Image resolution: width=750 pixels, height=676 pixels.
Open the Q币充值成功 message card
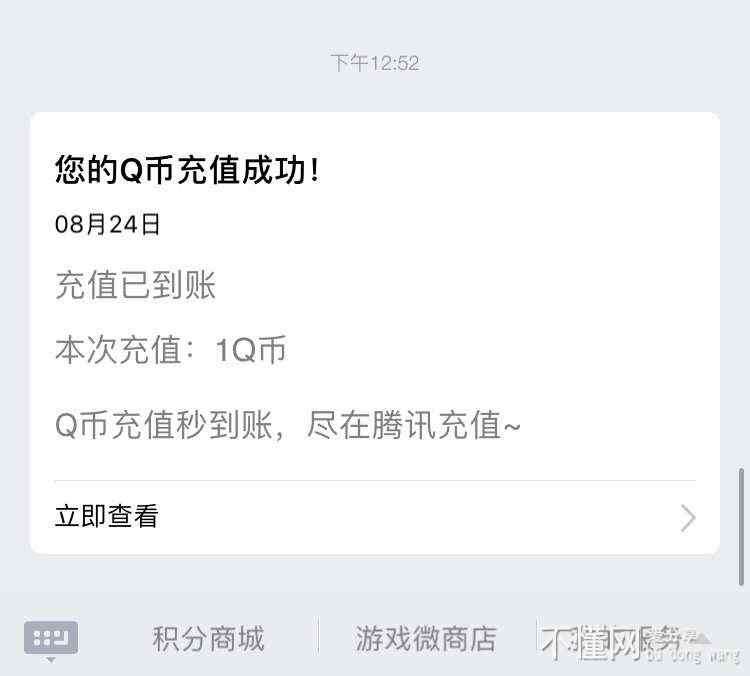374,300
